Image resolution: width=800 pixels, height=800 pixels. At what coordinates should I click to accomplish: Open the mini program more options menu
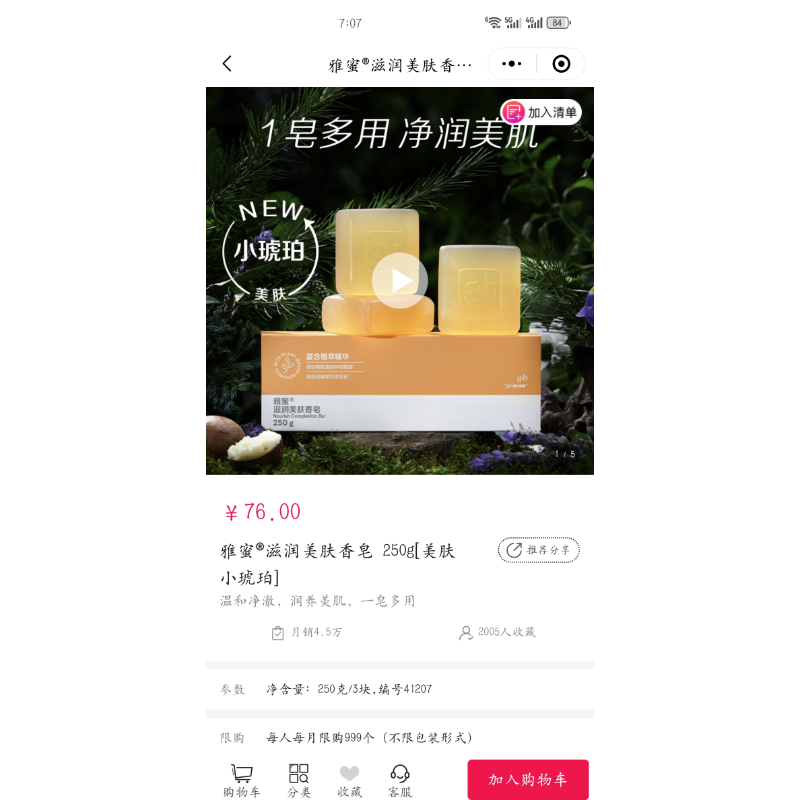tap(512, 64)
